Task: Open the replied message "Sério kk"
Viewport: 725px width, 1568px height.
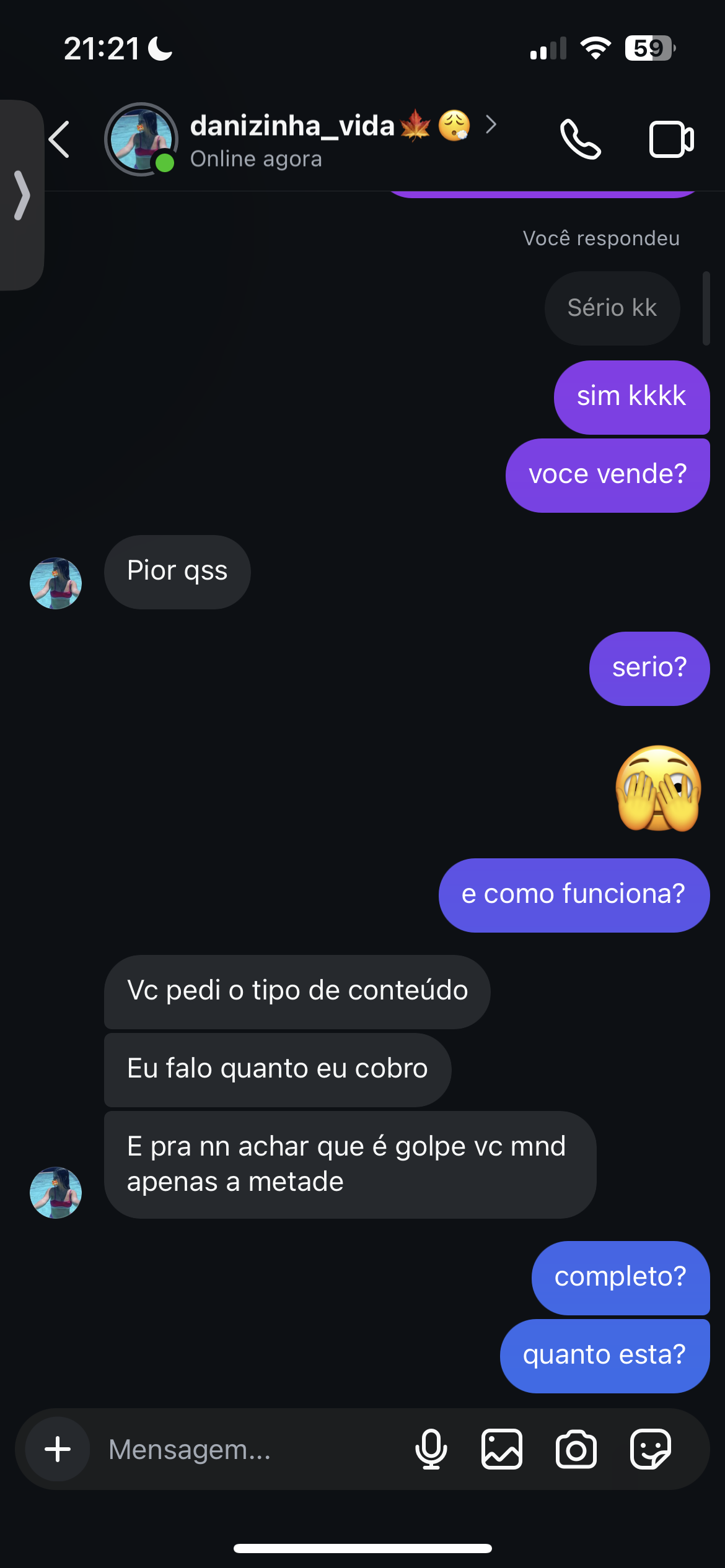Action: 612,308
